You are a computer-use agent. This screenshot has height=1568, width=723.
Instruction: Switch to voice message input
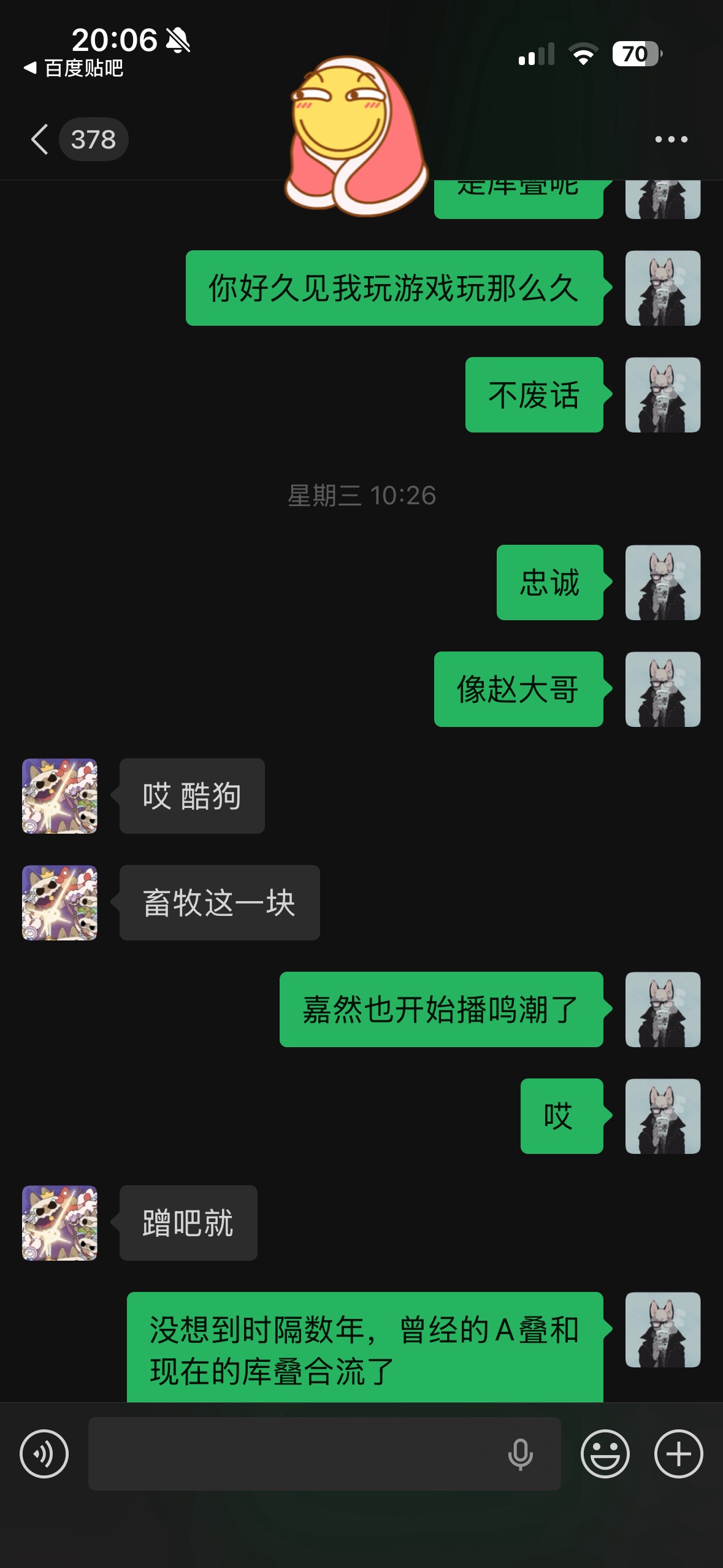44,1454
